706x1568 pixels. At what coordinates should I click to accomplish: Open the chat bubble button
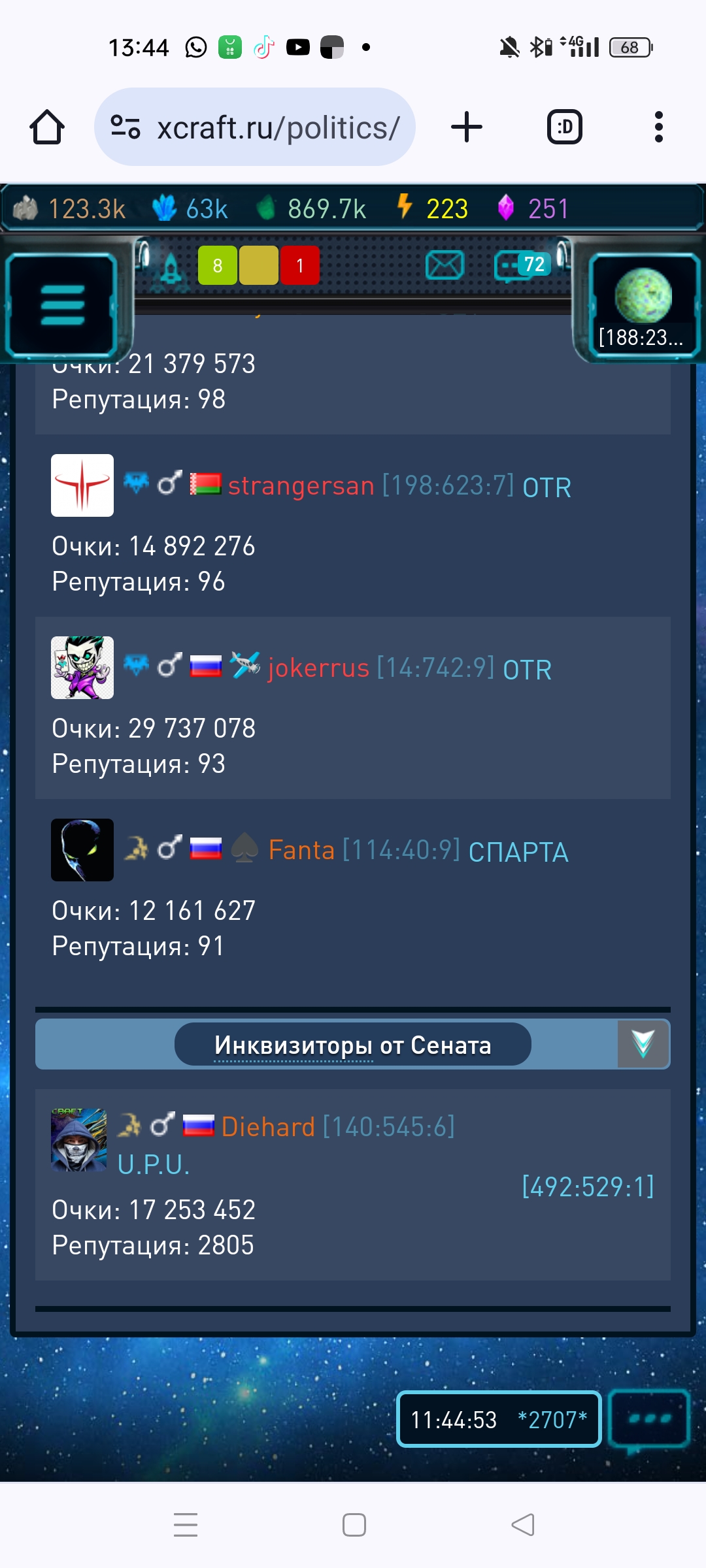tap(649, 1418)
